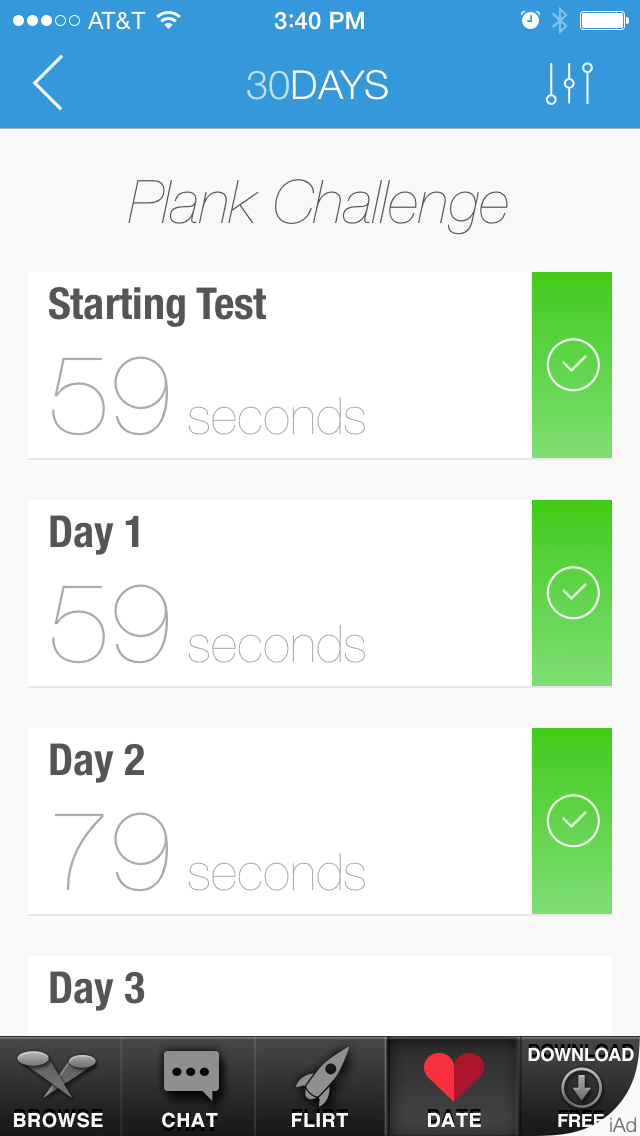This screenshot has width=640, height=1136.
Task: Tap the Date heart button
Action: pyautogui.click(x=453, y=1088)
